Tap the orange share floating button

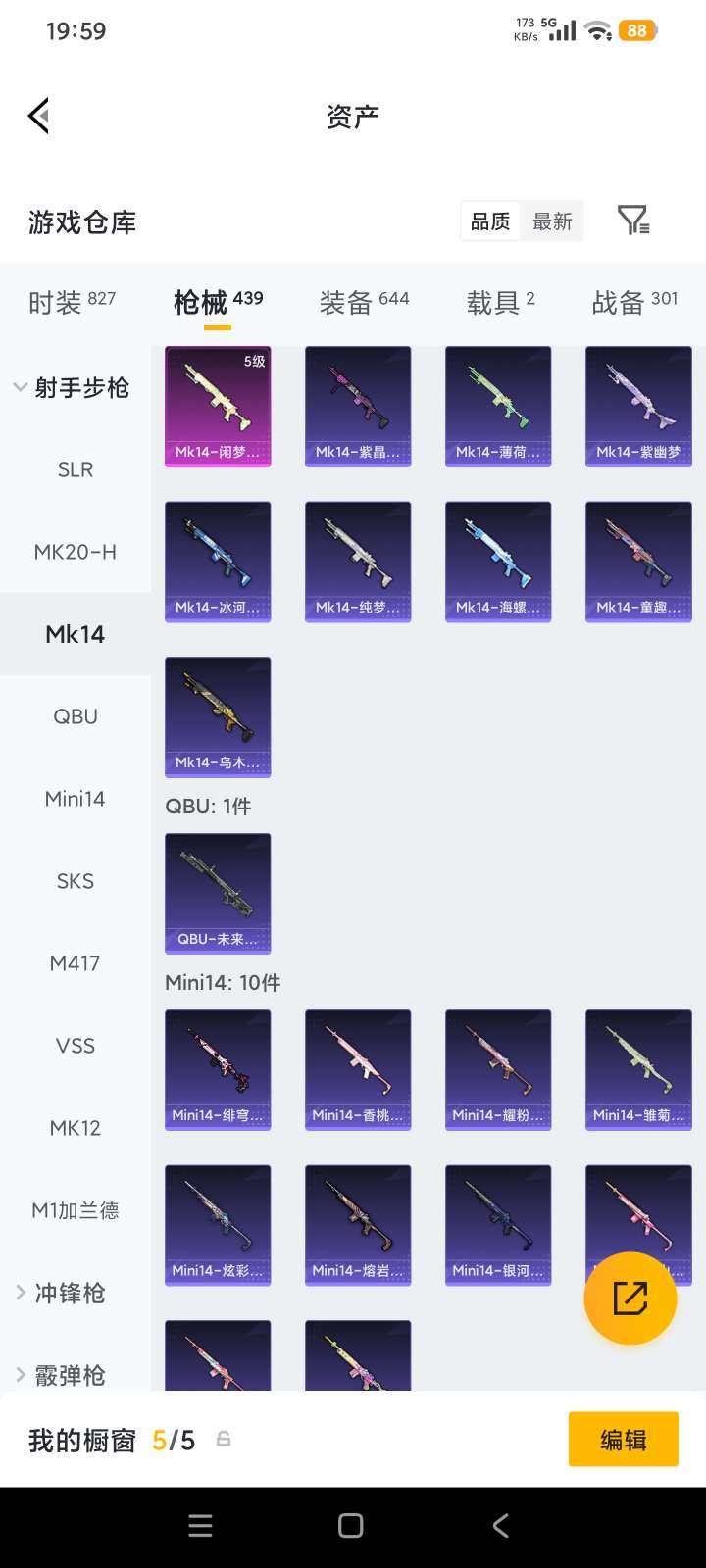630,1298
